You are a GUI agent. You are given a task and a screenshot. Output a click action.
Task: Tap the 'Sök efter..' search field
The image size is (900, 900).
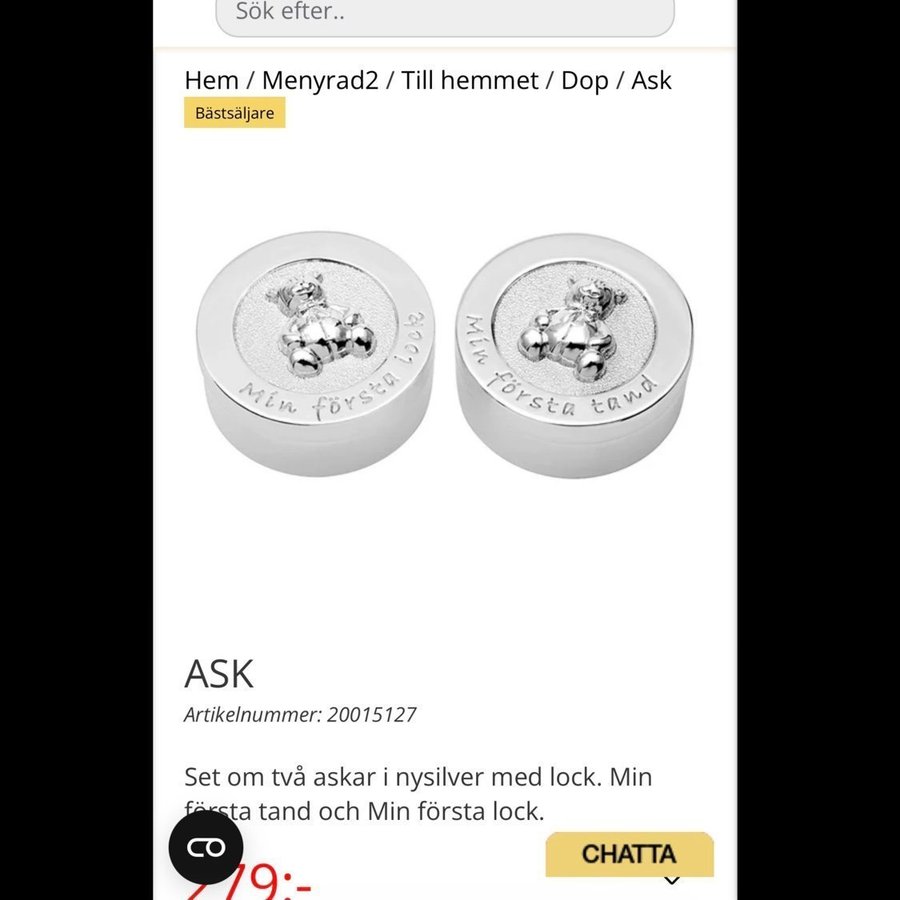445,14
